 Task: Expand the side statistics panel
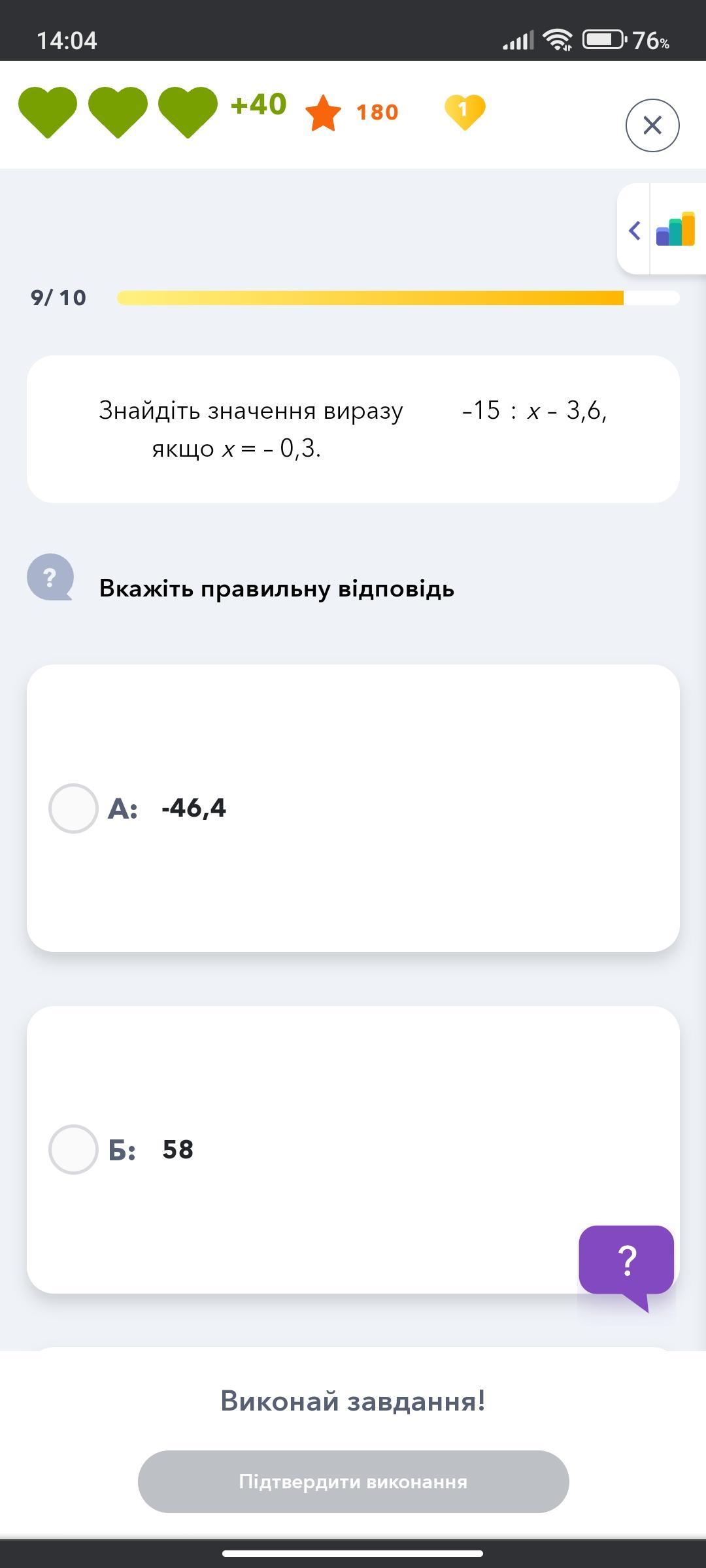(662, 229)
